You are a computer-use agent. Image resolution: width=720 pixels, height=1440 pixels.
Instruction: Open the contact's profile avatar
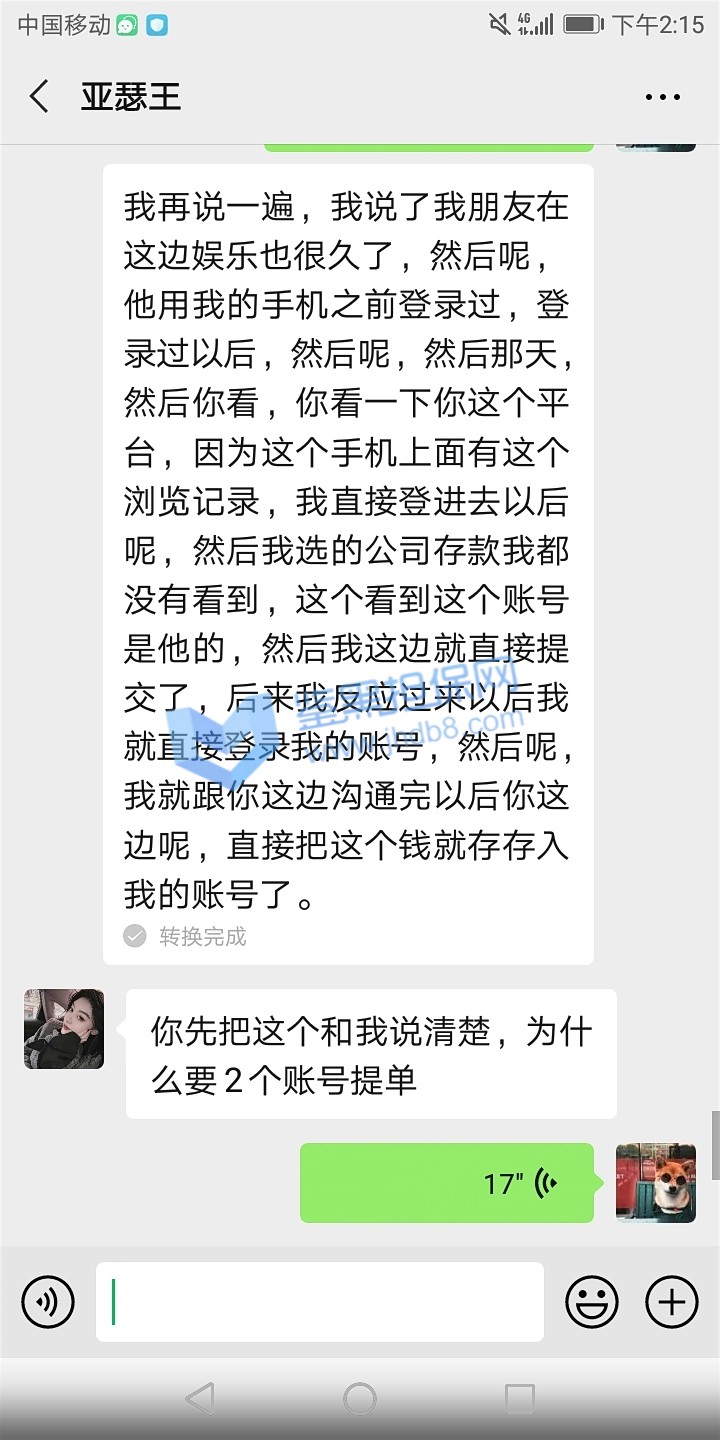[64, 1029]
